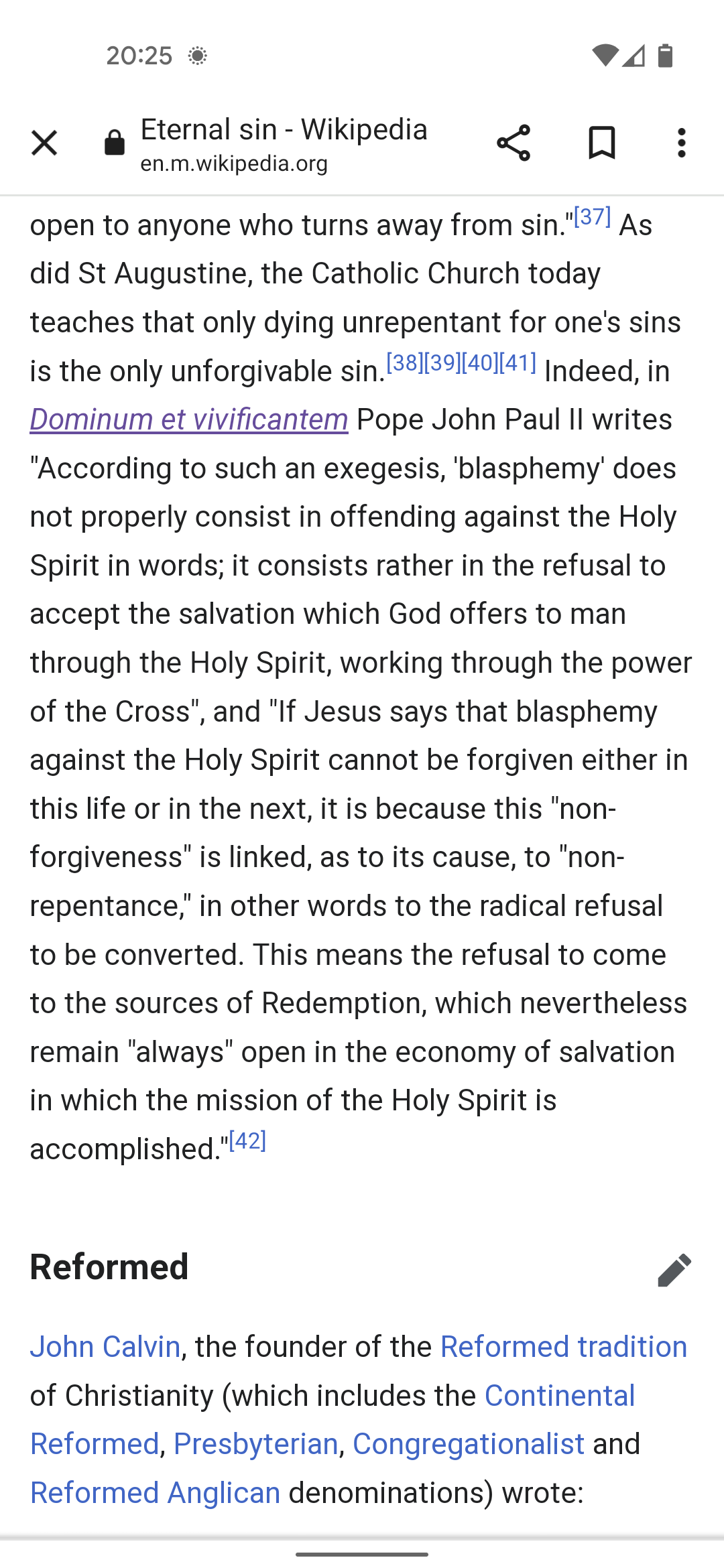Image resolution: width=724 pixels, height=1568 pixels.
Task: Open citation 41 footnote
Action: 518,363
